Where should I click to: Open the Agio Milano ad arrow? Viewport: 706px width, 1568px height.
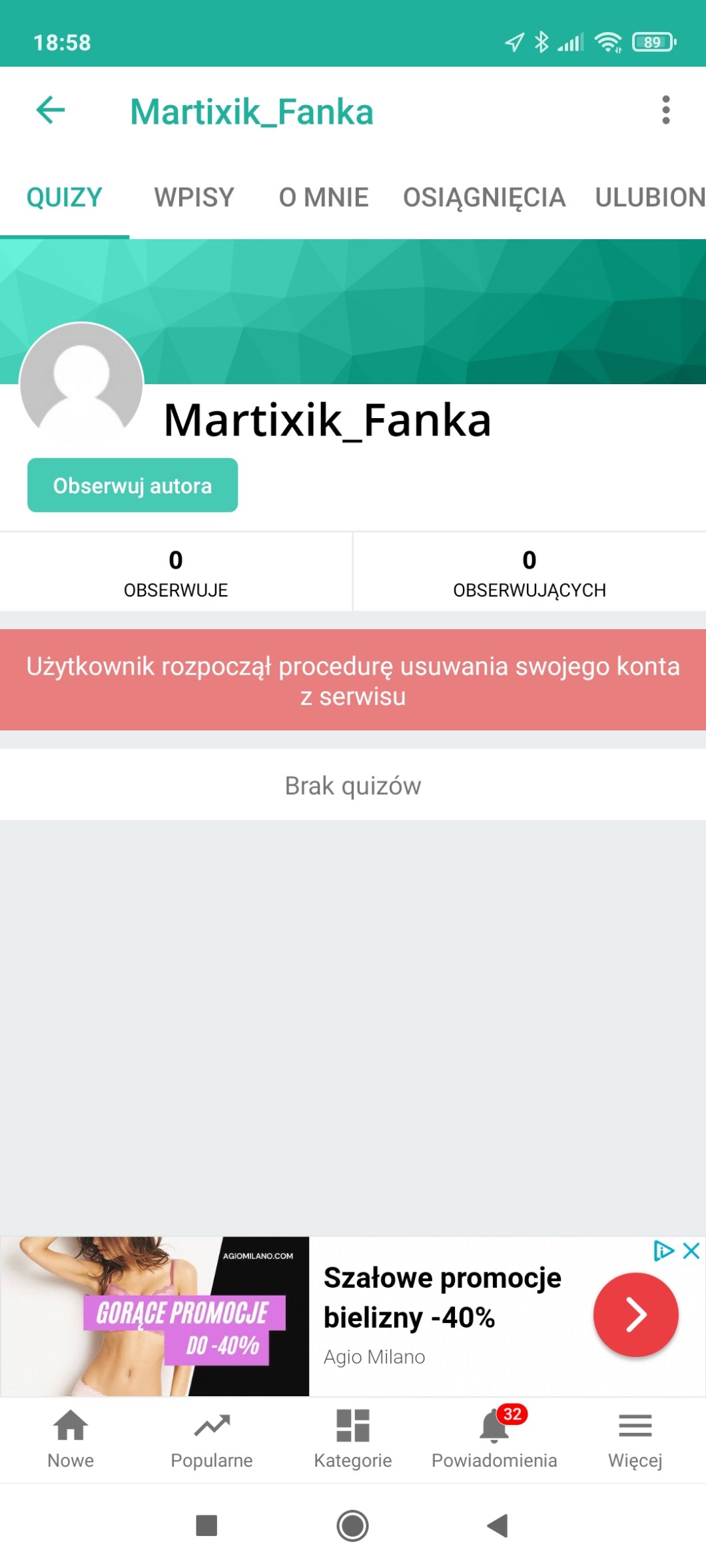pyautogui.click(x=635, y=1314)
